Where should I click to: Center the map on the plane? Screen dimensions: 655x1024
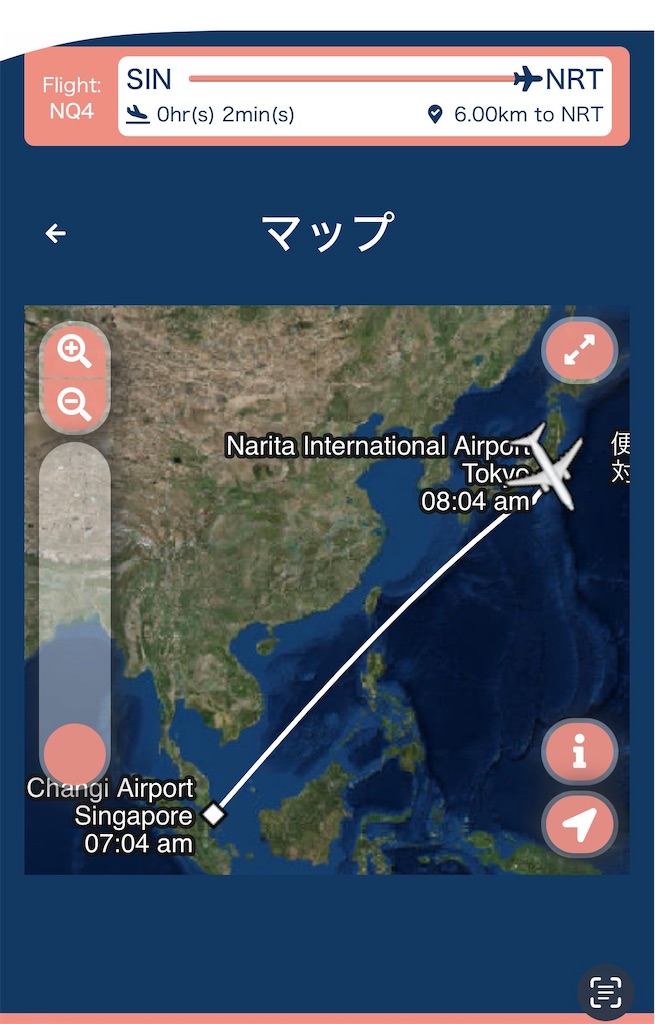580,825
